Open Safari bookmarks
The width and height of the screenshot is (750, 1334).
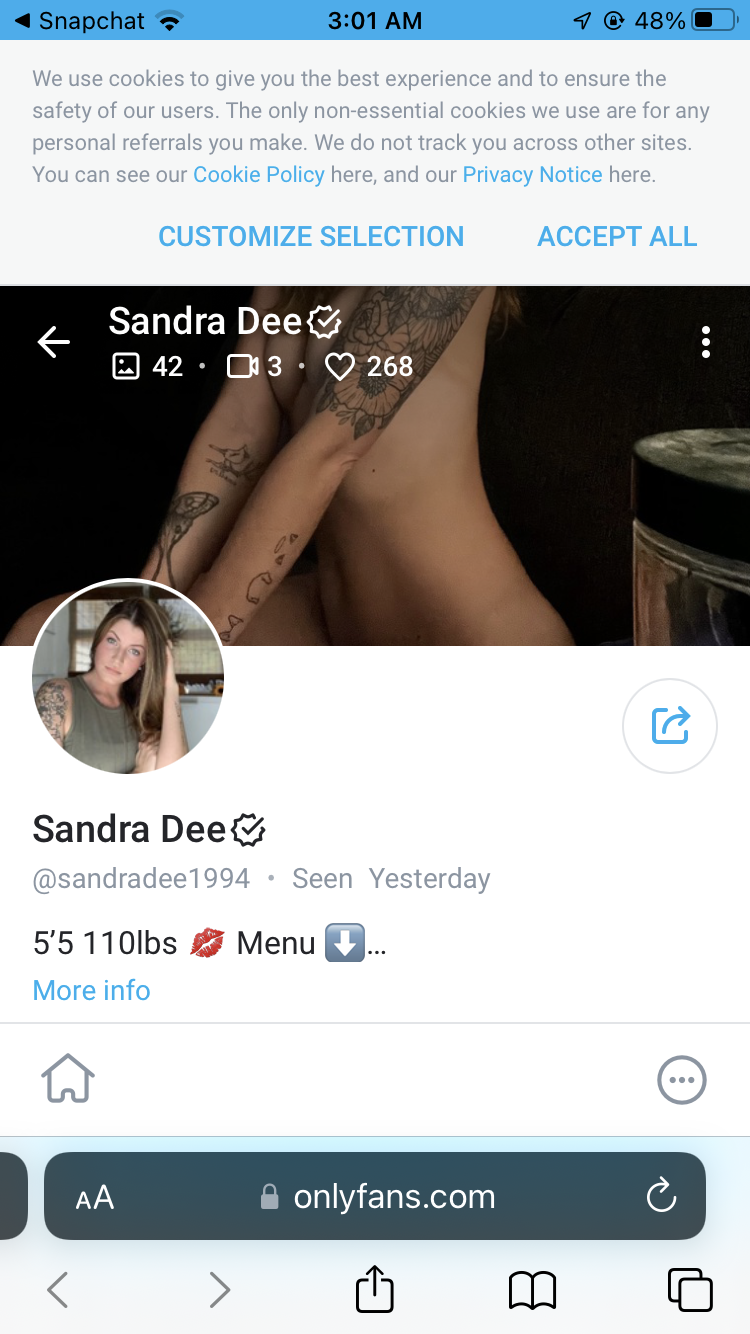(532, 1290)
